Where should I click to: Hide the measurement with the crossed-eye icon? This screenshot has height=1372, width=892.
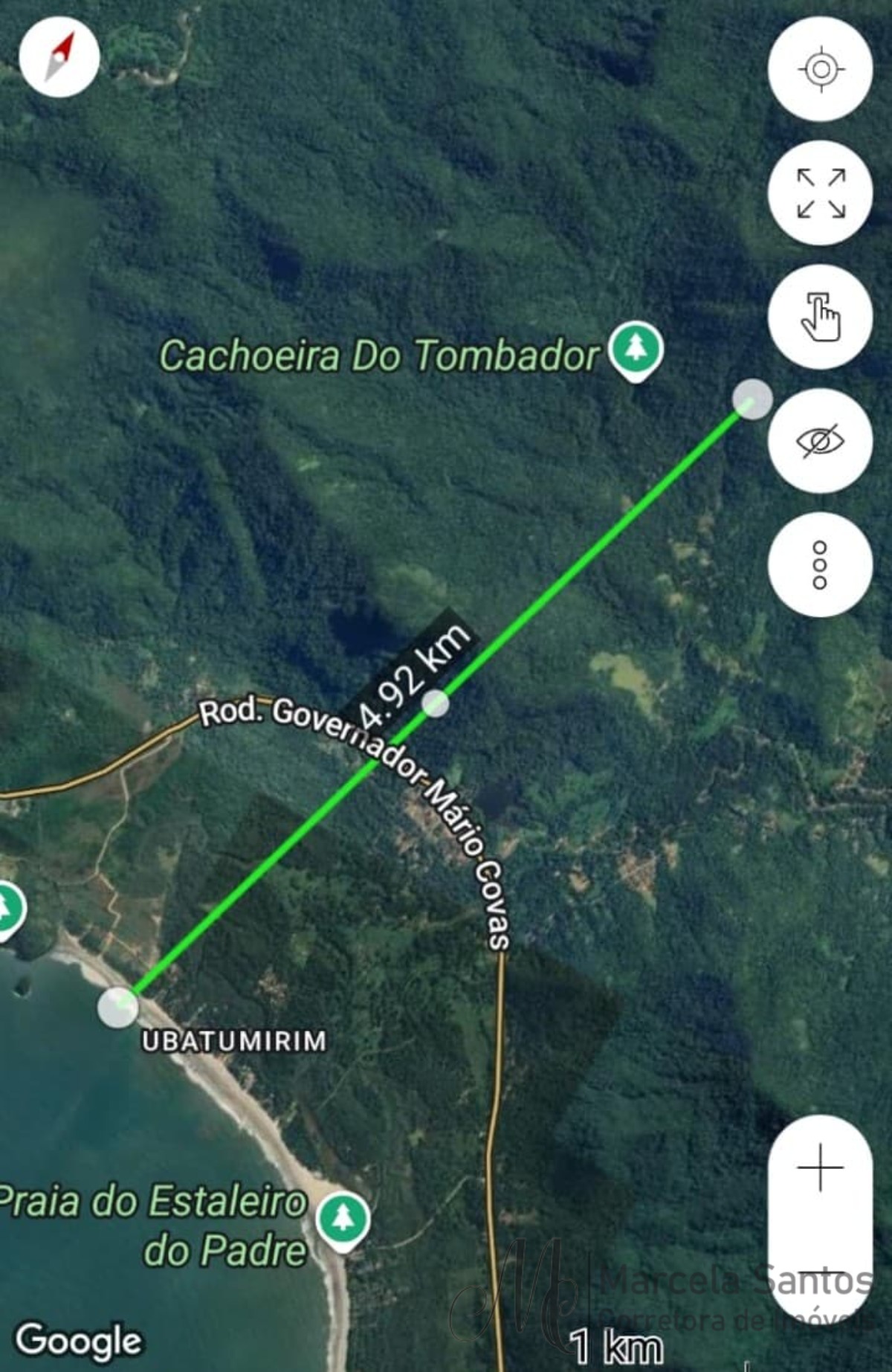pyautogui.click(x=820, y=441)
